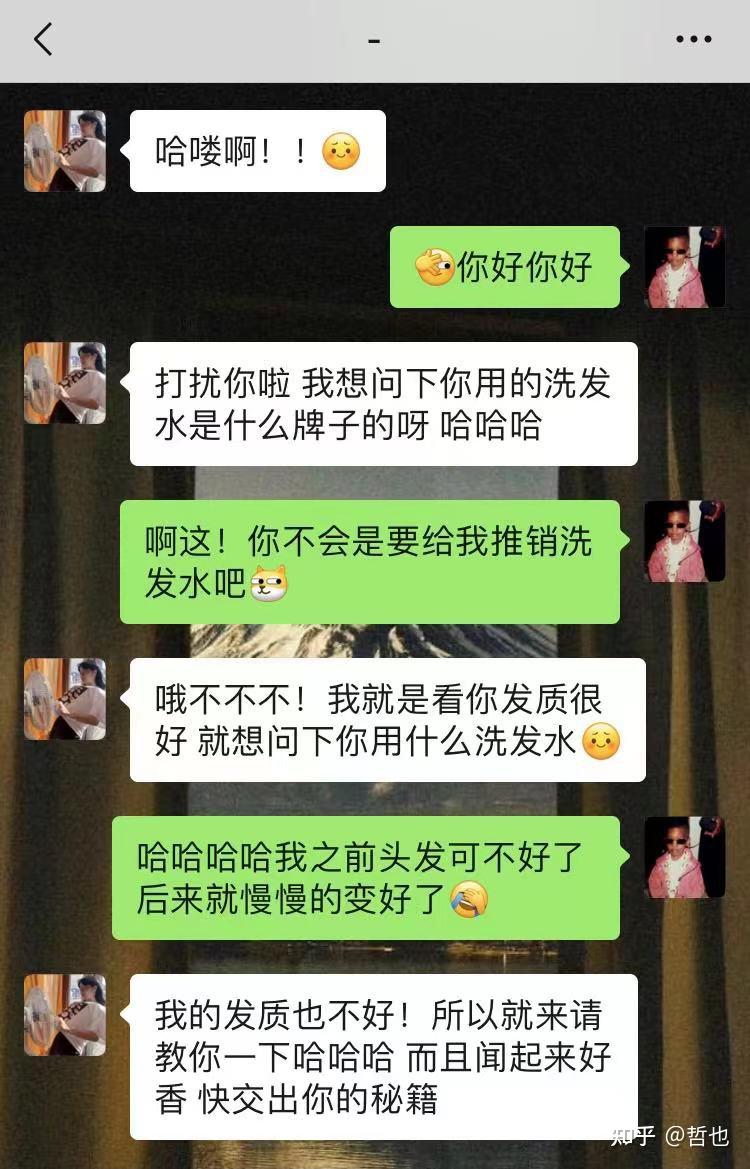The image size is (750, 1169).
Task: Tap the back chevron to exit chat
Action: click(x=42, y=38)
